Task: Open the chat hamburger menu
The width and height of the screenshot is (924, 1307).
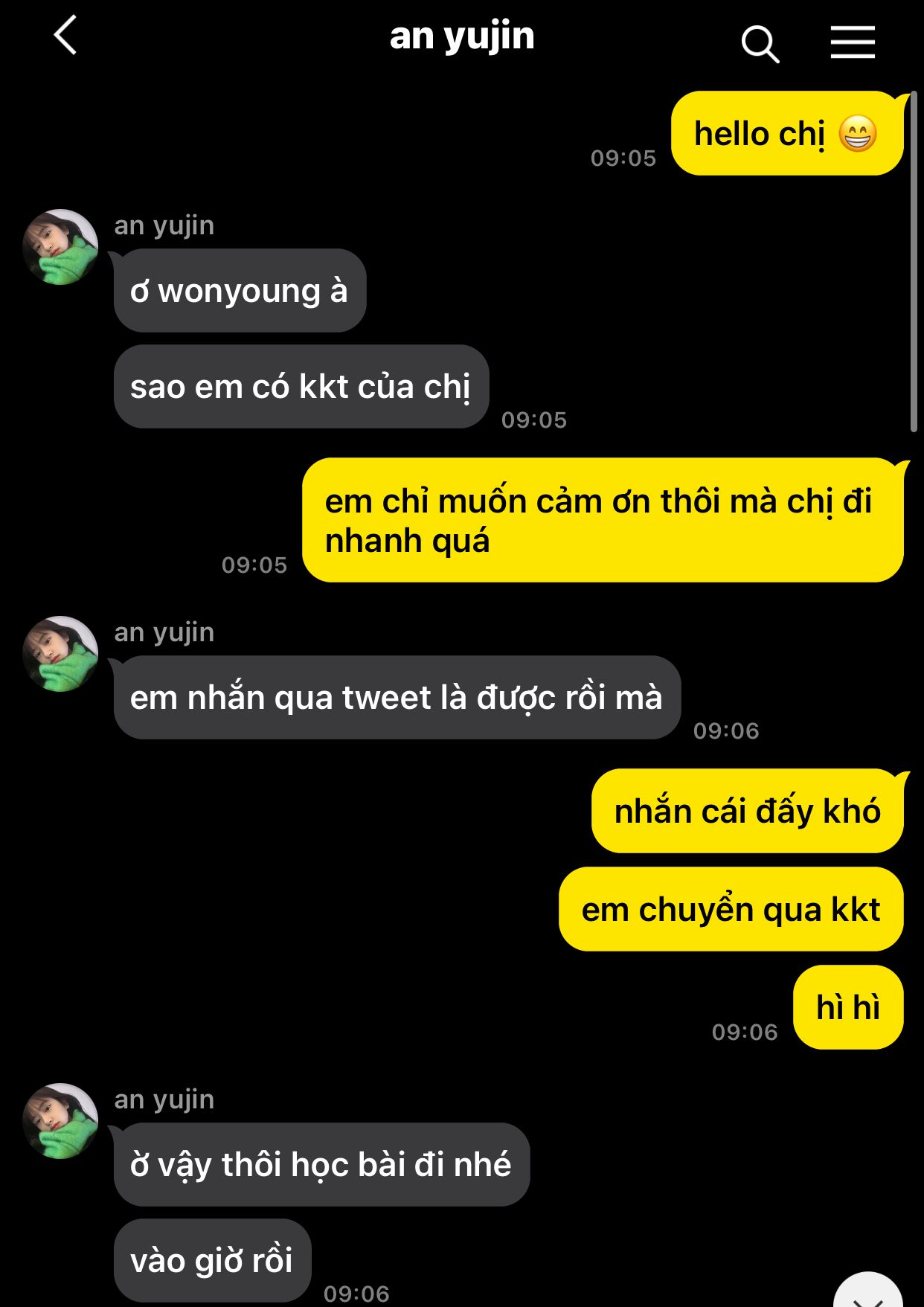Action: pyautogui.click(x=853, y=42)
